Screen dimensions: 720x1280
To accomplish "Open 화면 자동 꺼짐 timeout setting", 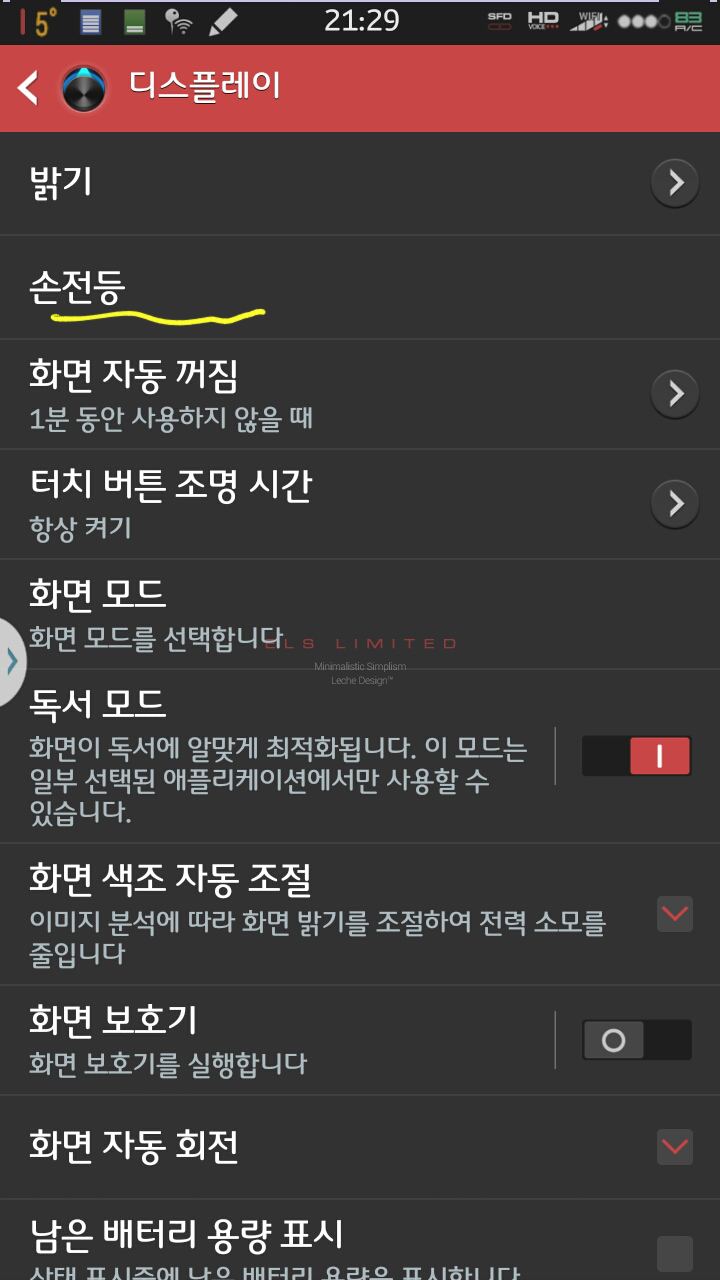I will 300,393.
